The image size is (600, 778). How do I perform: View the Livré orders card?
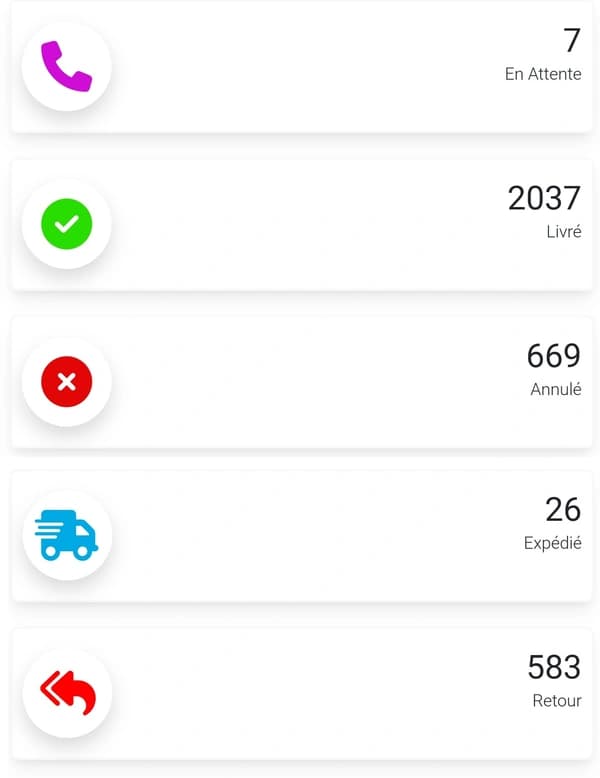(300, 224)
